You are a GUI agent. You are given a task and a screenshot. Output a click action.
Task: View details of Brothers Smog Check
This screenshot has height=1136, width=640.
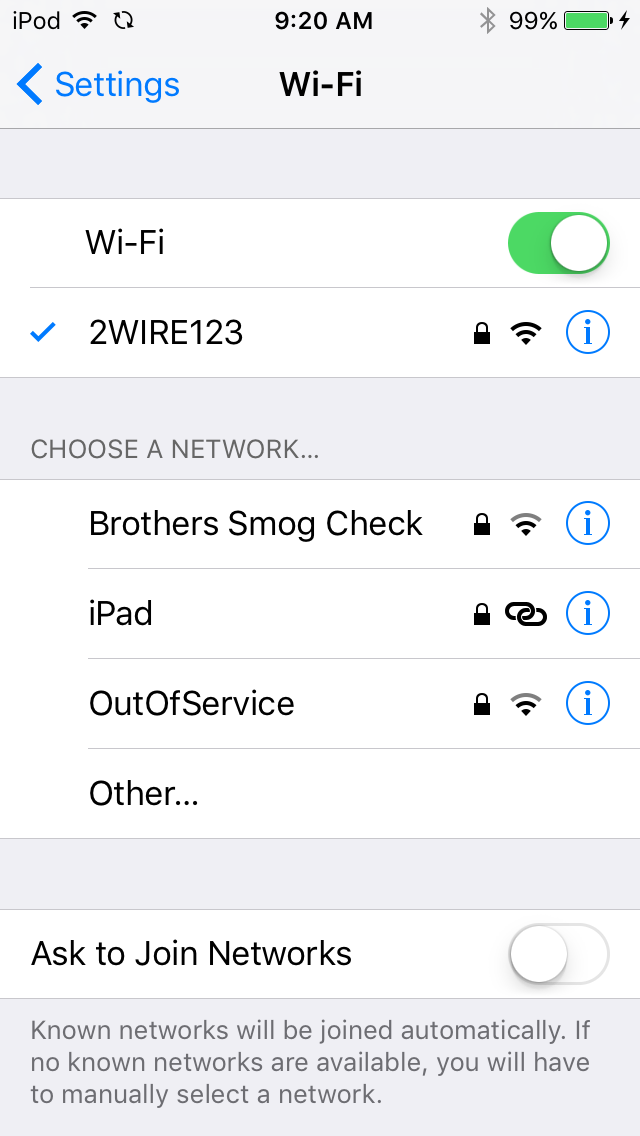click(x=587, y=524)
